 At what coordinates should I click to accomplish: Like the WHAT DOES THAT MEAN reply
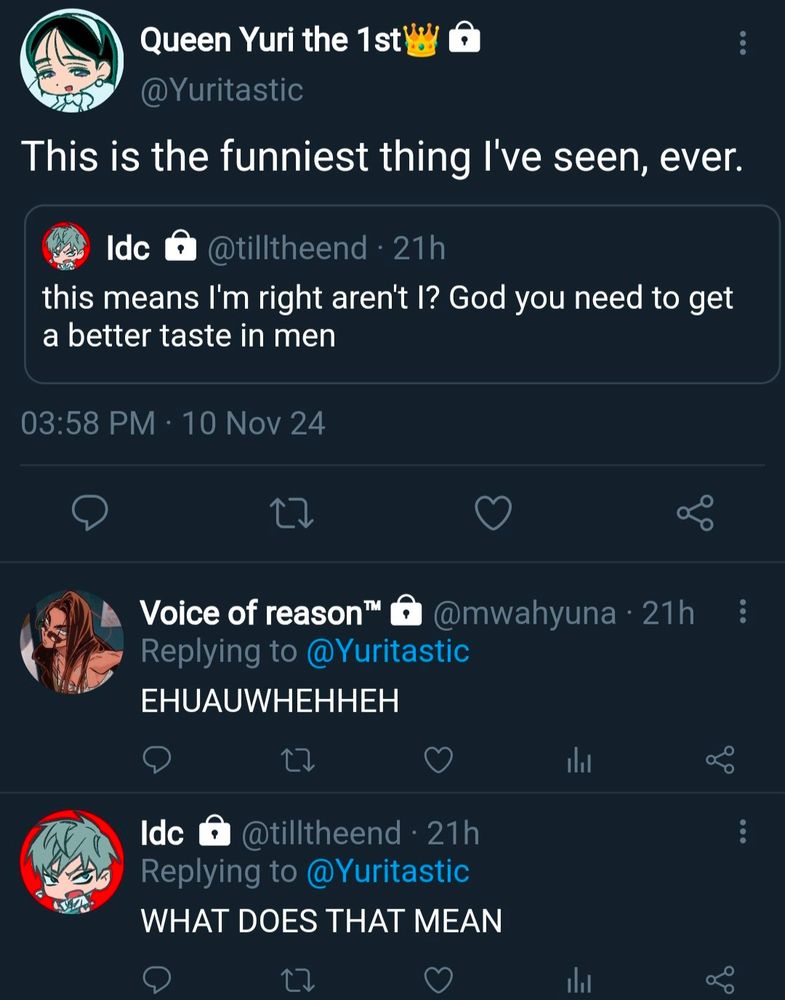click(438, 979)
